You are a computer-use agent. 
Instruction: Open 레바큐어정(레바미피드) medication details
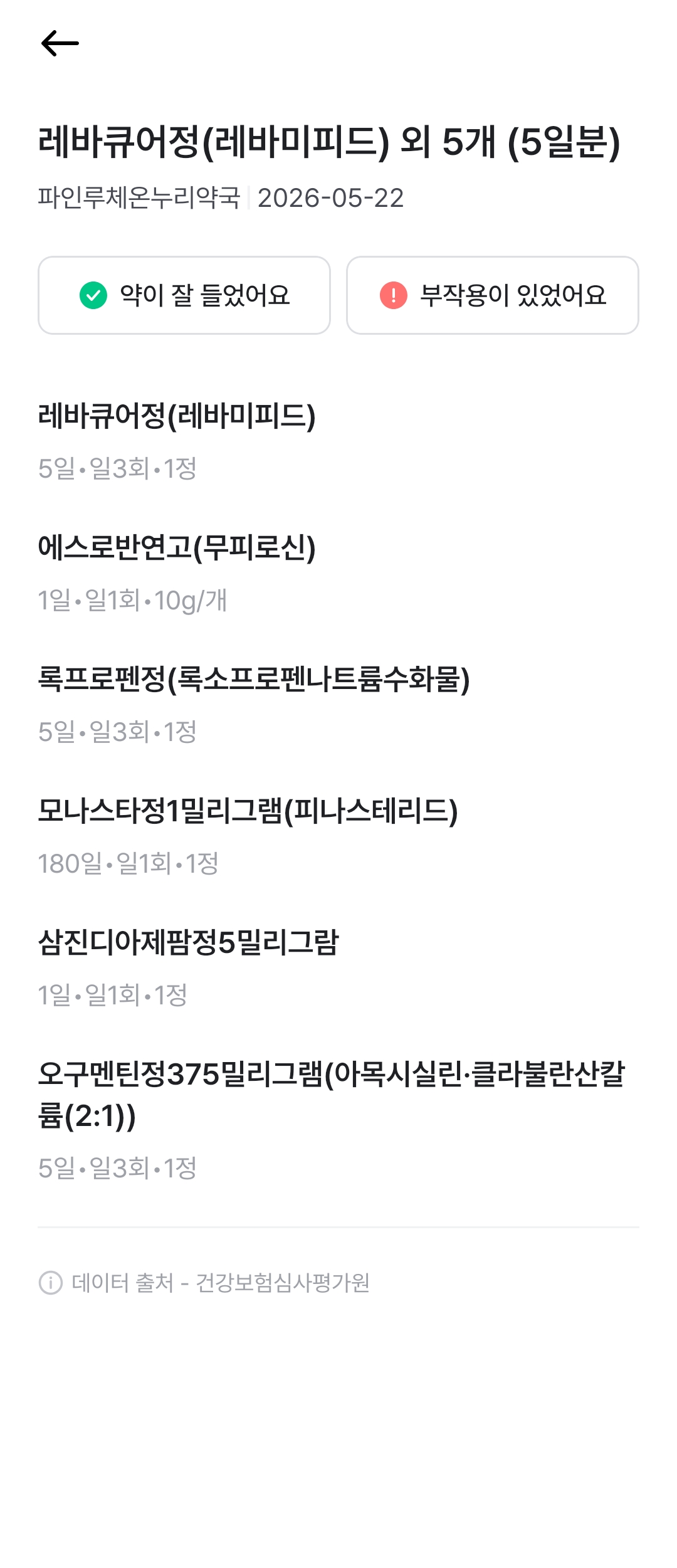[338, 441]
